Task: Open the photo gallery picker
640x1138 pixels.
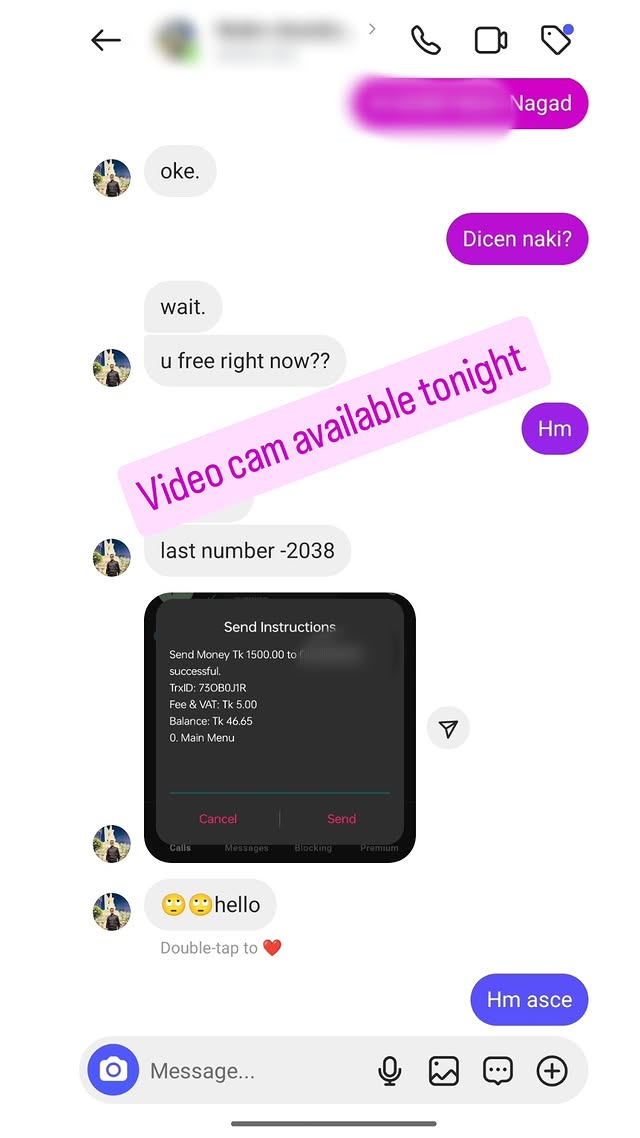Action: (x=443, y=1071)
